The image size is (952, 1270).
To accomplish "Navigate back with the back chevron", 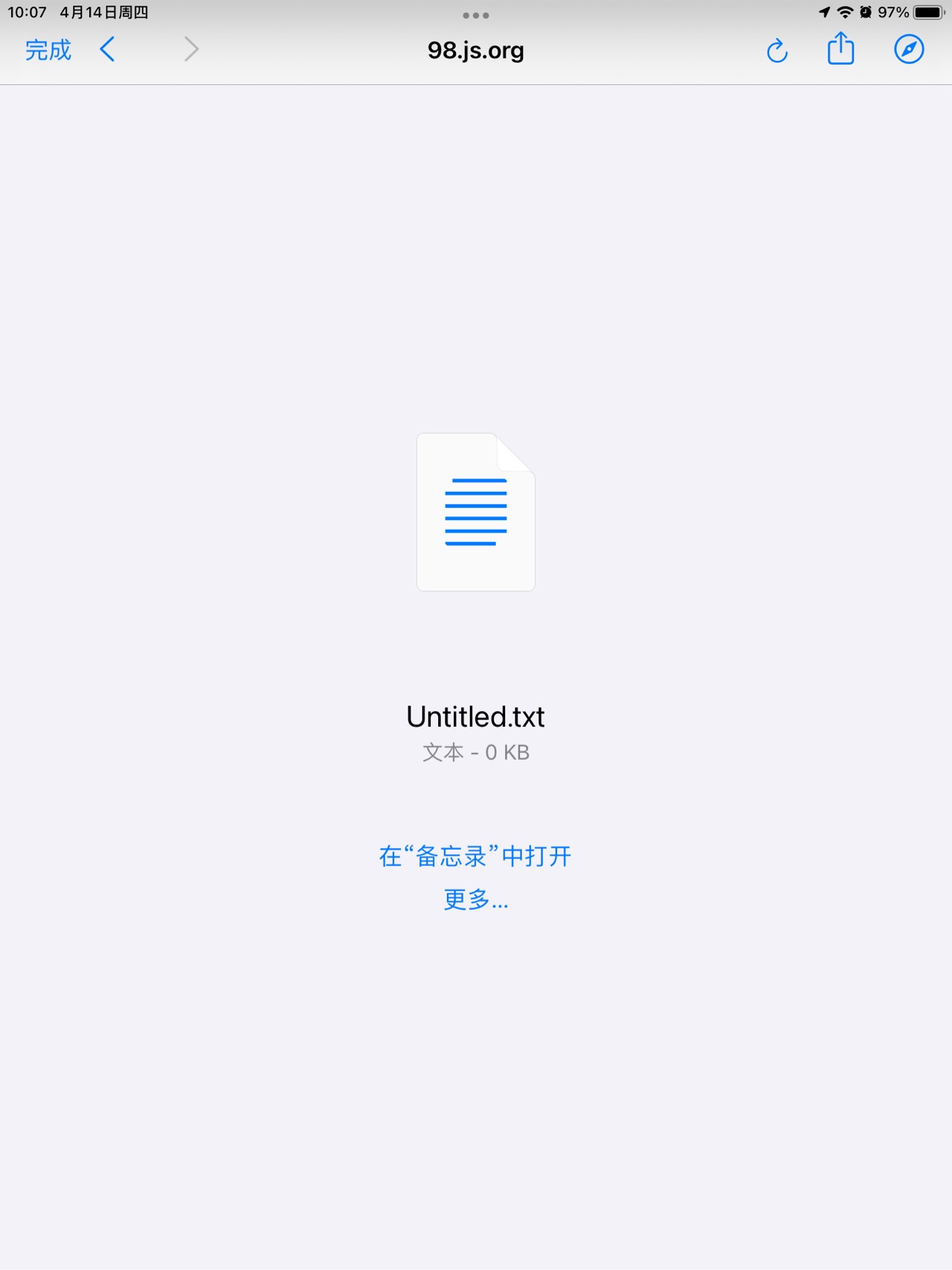I will coord(107,49).
